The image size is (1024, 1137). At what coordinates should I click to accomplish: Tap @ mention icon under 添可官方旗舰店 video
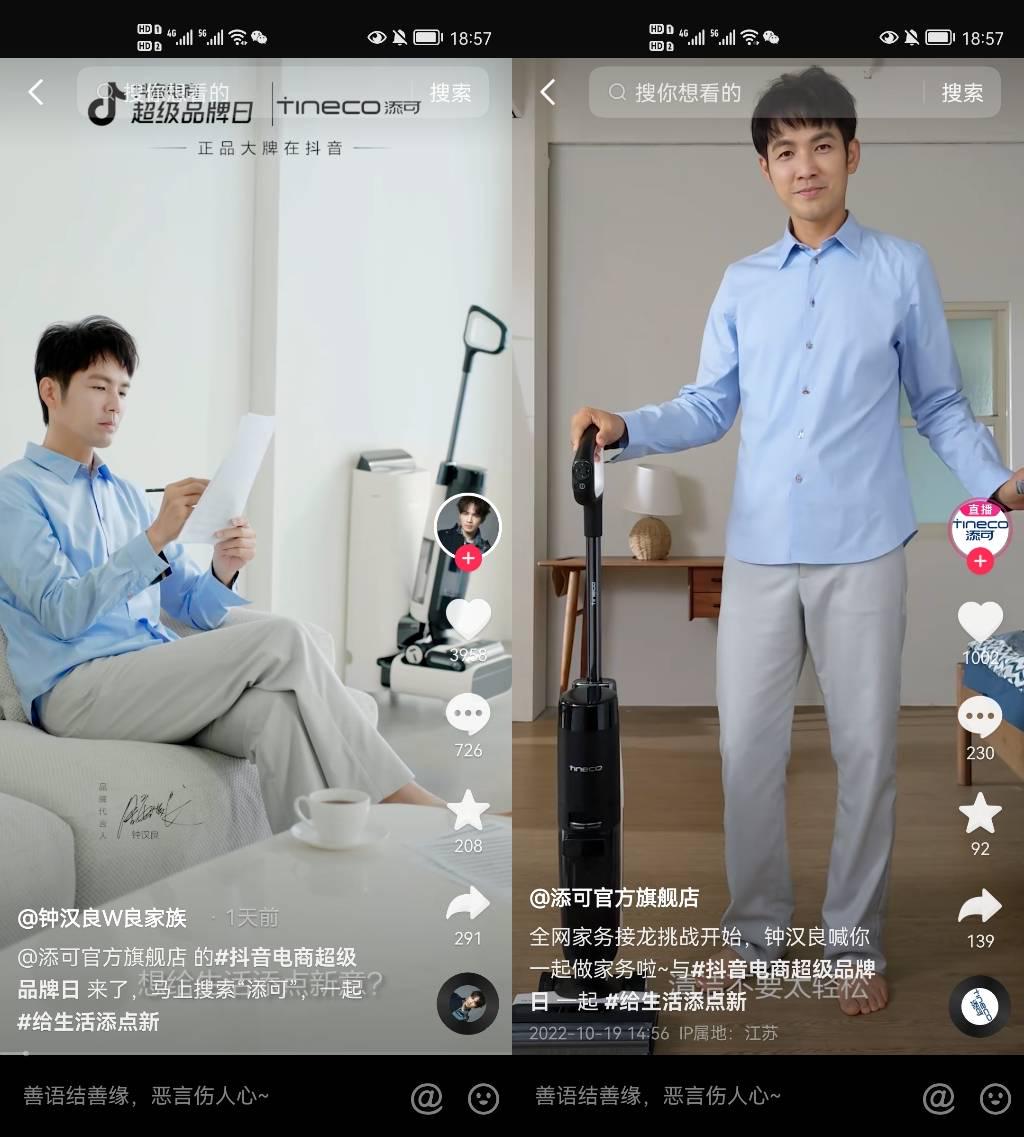[939, 1098]
